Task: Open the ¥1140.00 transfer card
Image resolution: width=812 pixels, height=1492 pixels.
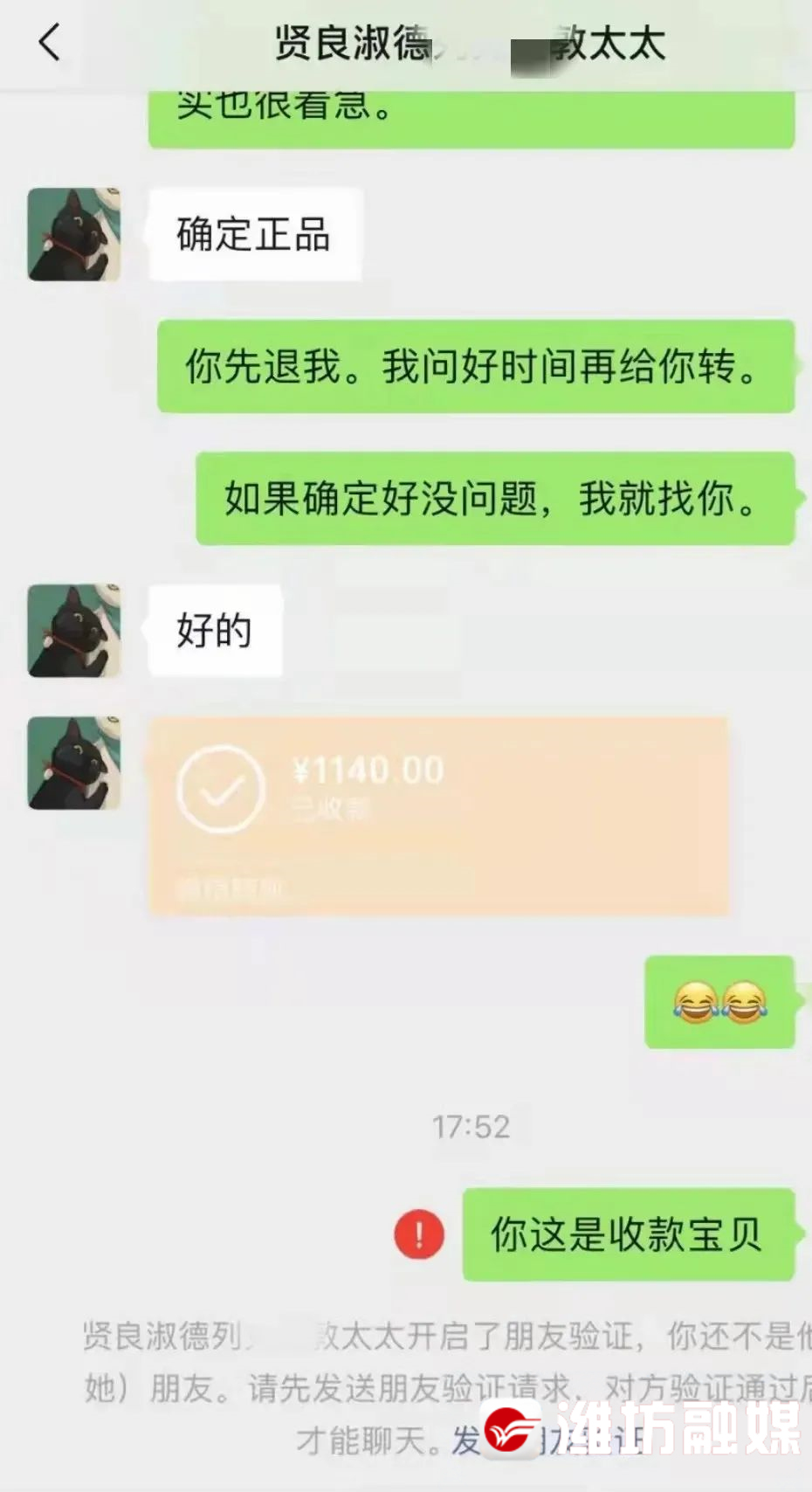Action: coord(438,816)
